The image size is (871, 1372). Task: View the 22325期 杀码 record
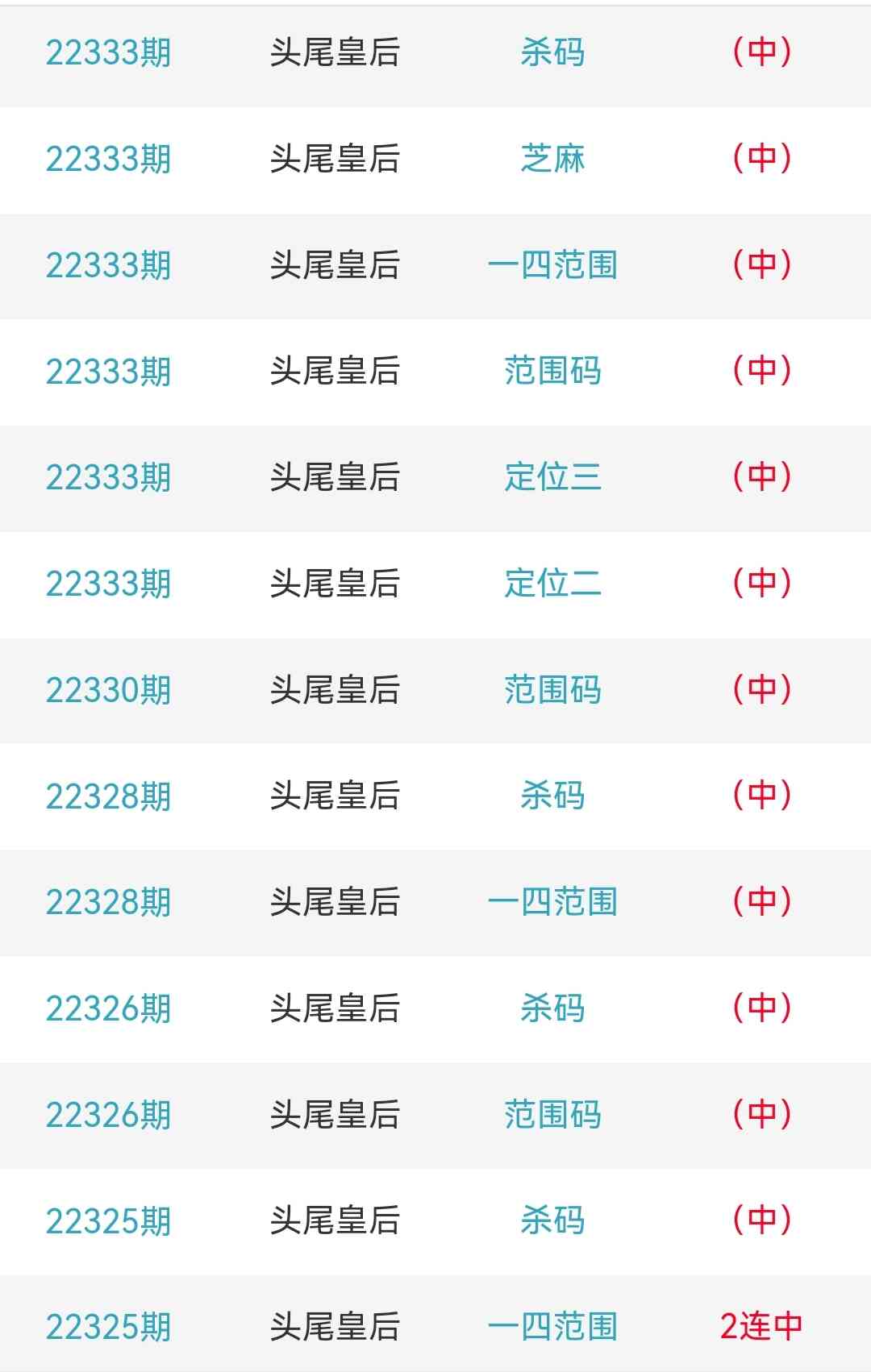coord(552,1220)
